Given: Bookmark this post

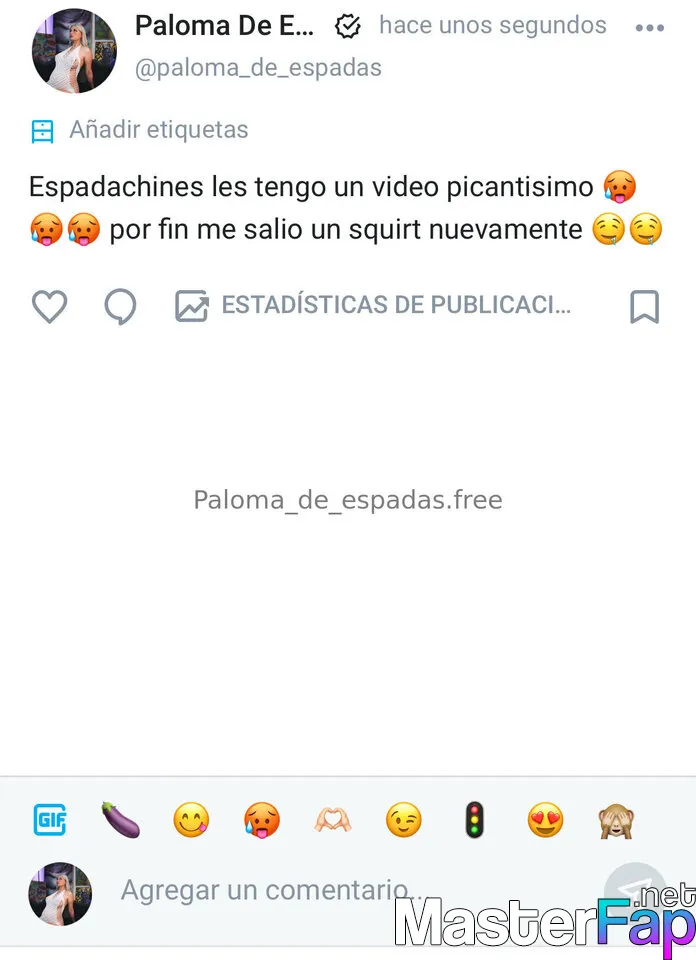Looking at the screenshot, I should pos(644,307).
